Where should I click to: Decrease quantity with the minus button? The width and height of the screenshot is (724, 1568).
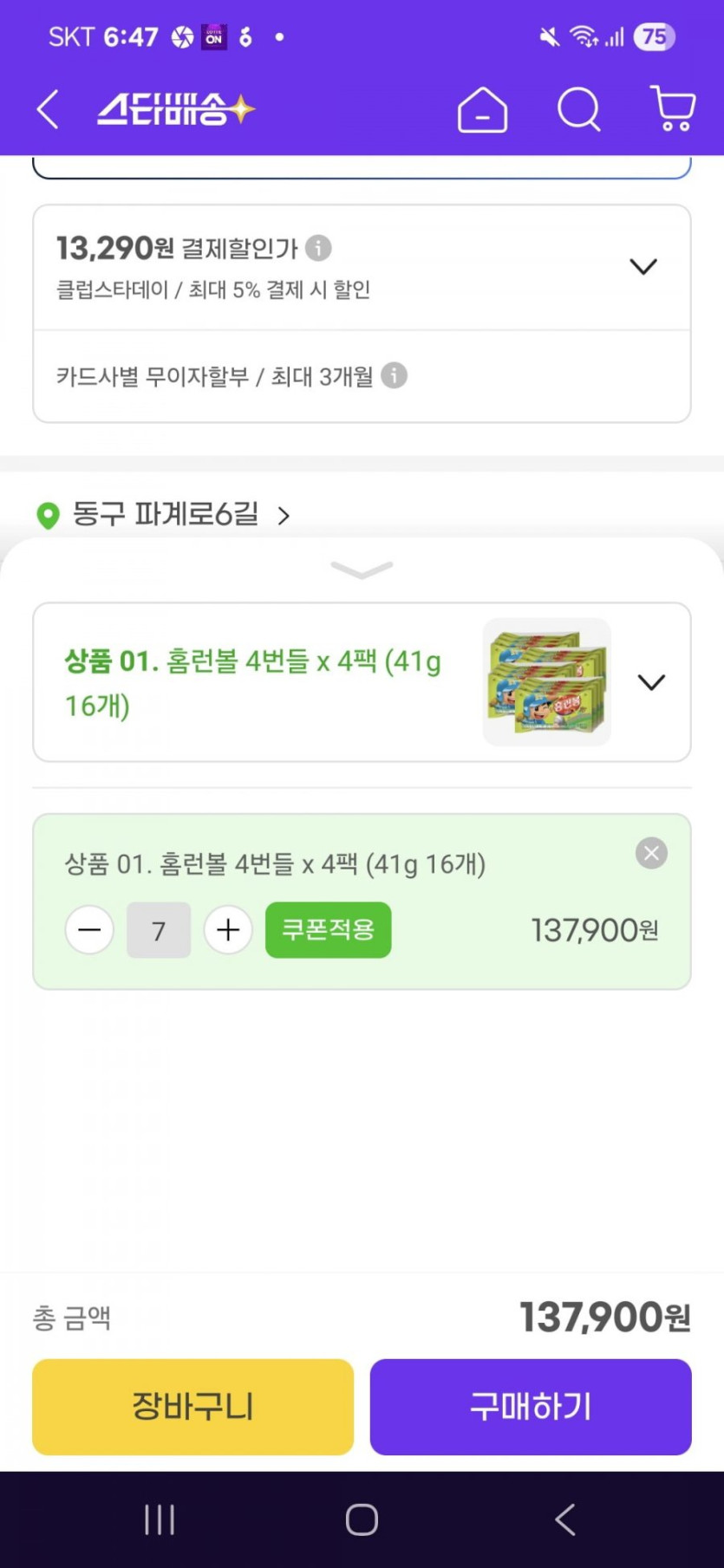[89, 930]
